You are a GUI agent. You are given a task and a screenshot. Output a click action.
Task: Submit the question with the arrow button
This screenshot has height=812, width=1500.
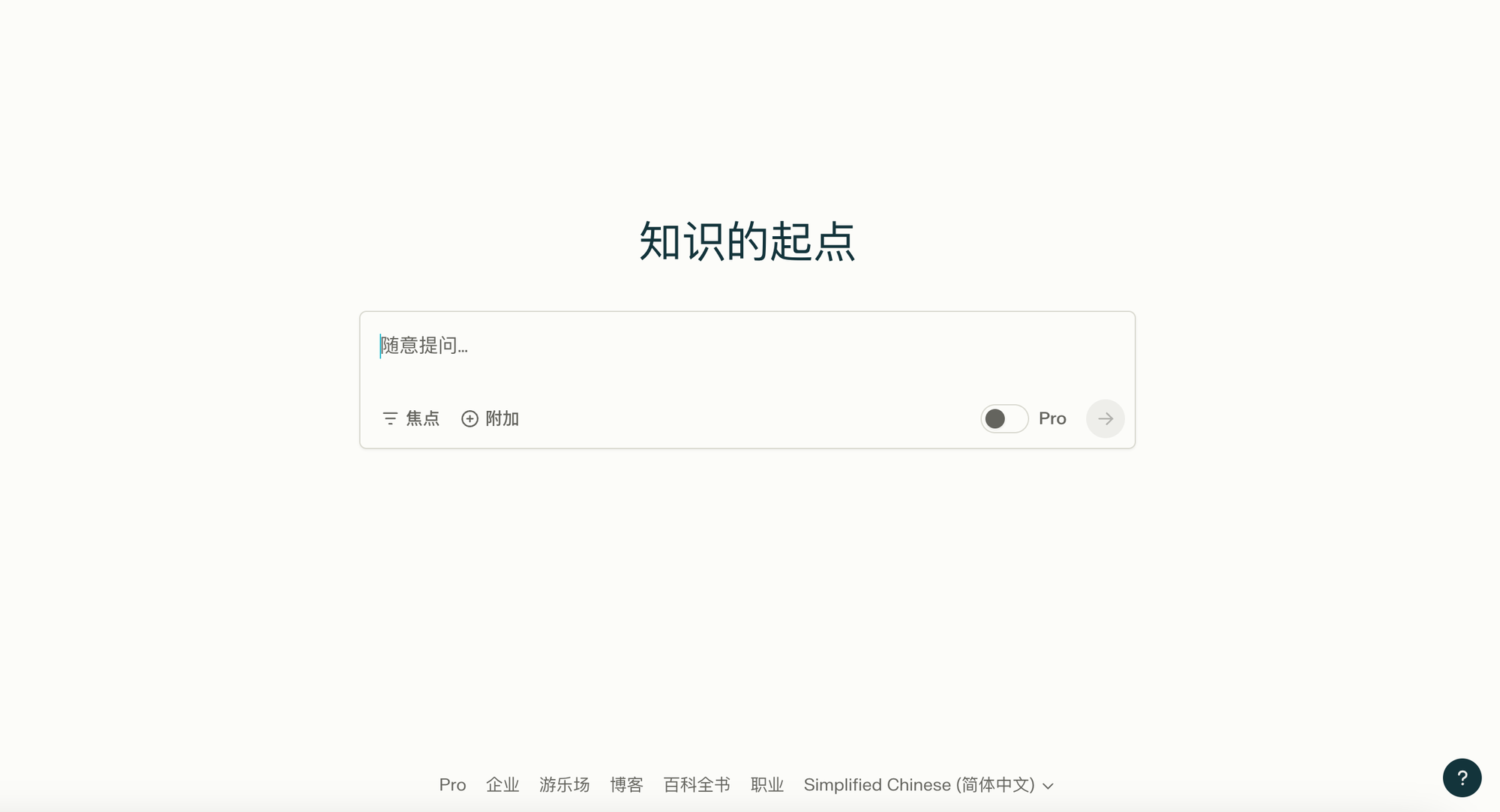click(1105, 418)
